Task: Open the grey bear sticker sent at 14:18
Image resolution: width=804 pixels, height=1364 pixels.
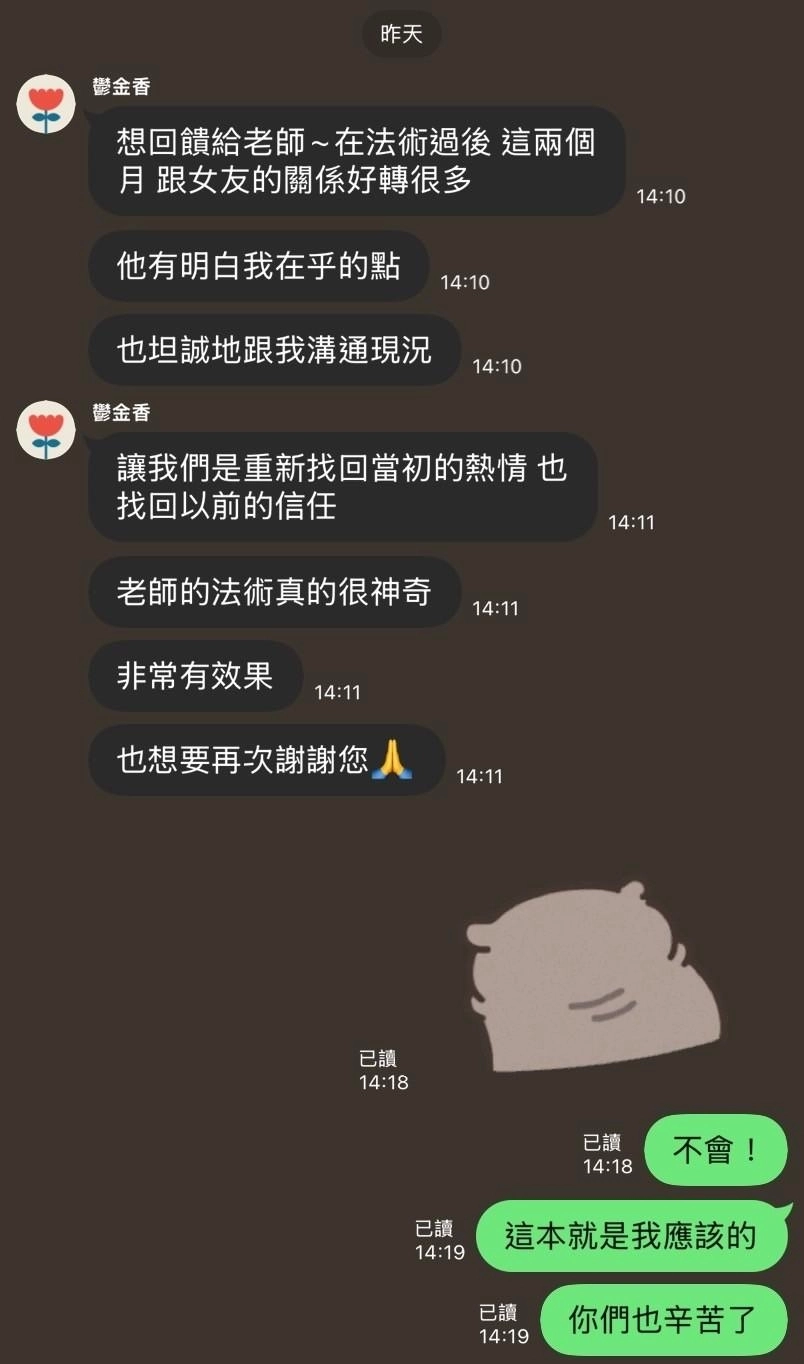Action: pyautogui.click(x=597, y=976)
